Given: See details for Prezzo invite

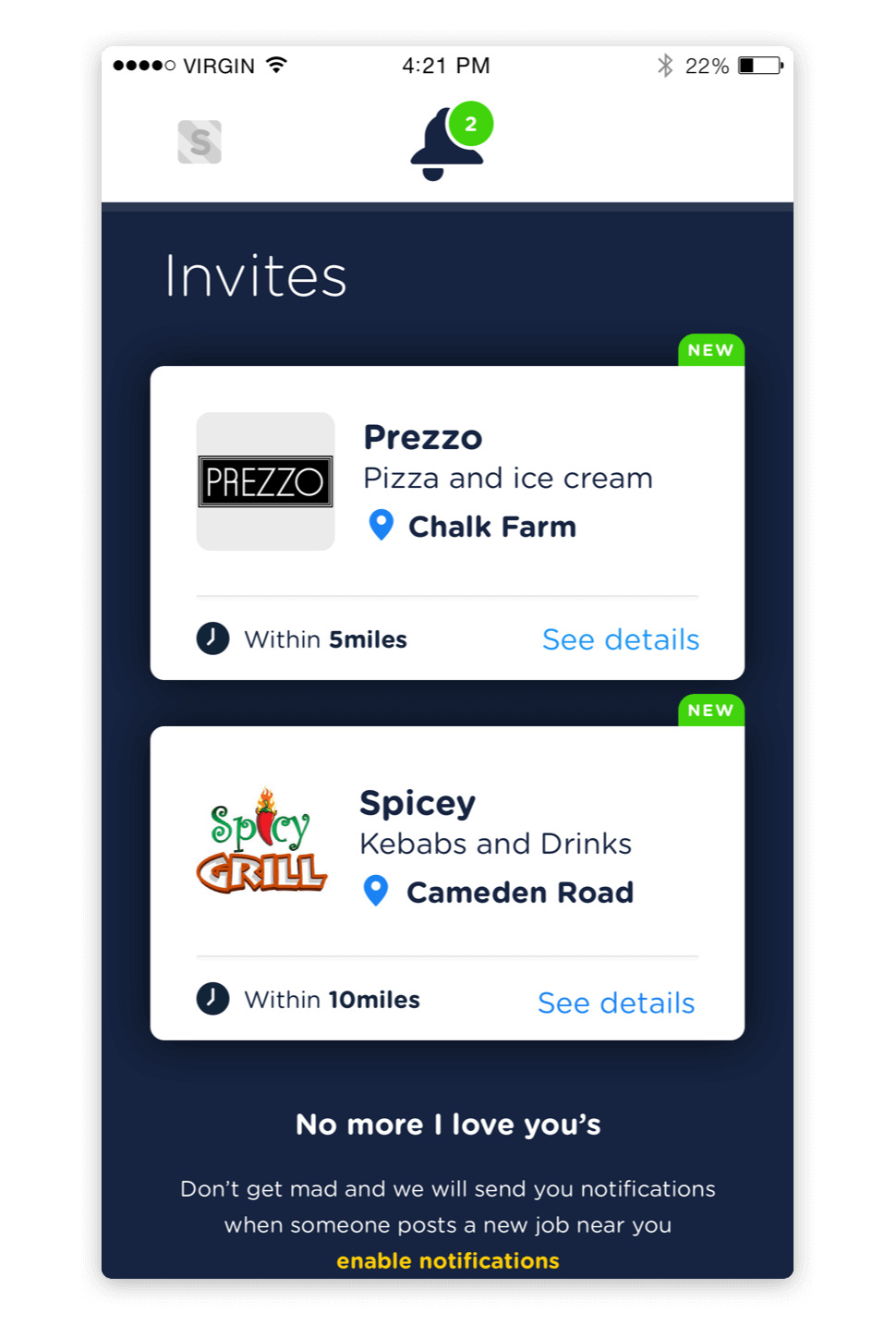Looking at the screenshot, I should tap(620, 639).
